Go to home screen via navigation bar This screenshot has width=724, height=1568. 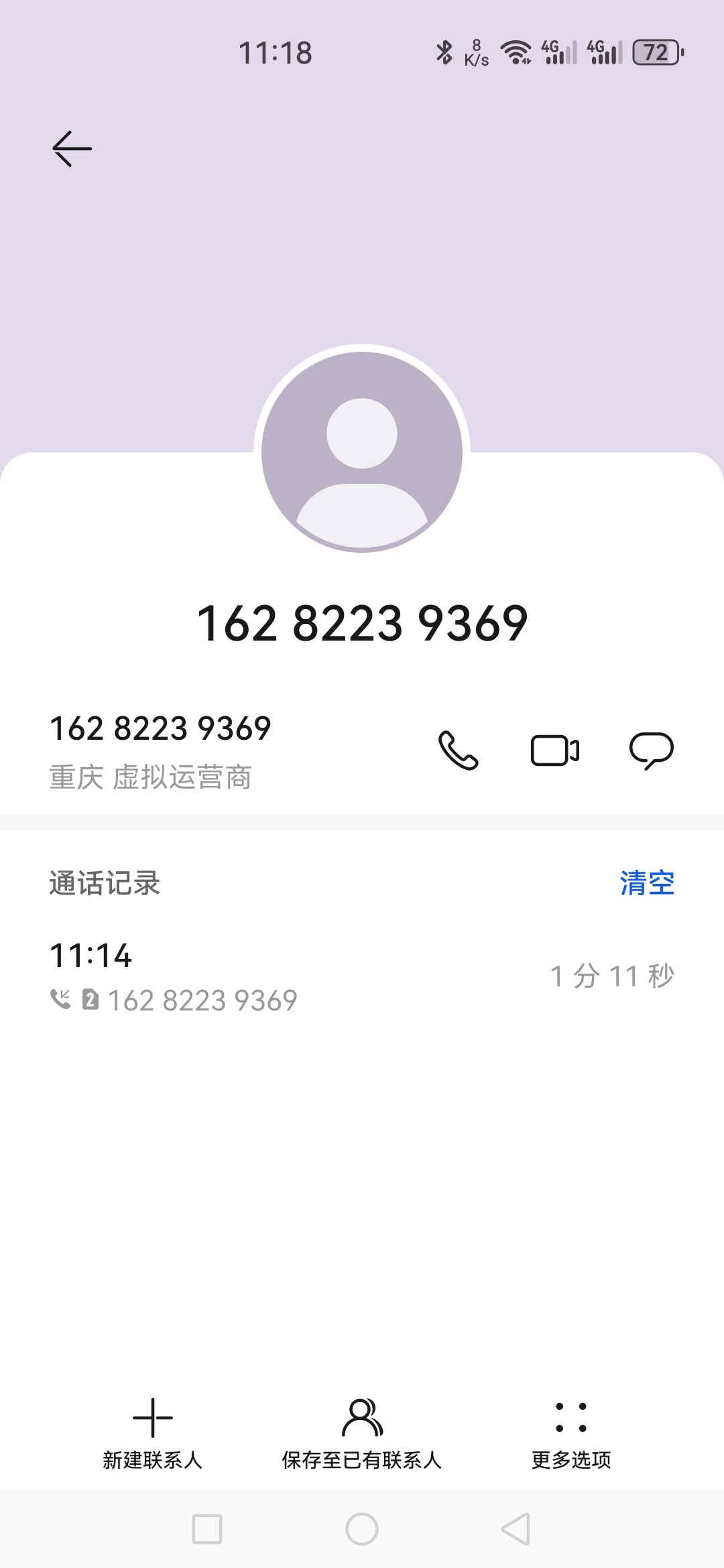362,1529
